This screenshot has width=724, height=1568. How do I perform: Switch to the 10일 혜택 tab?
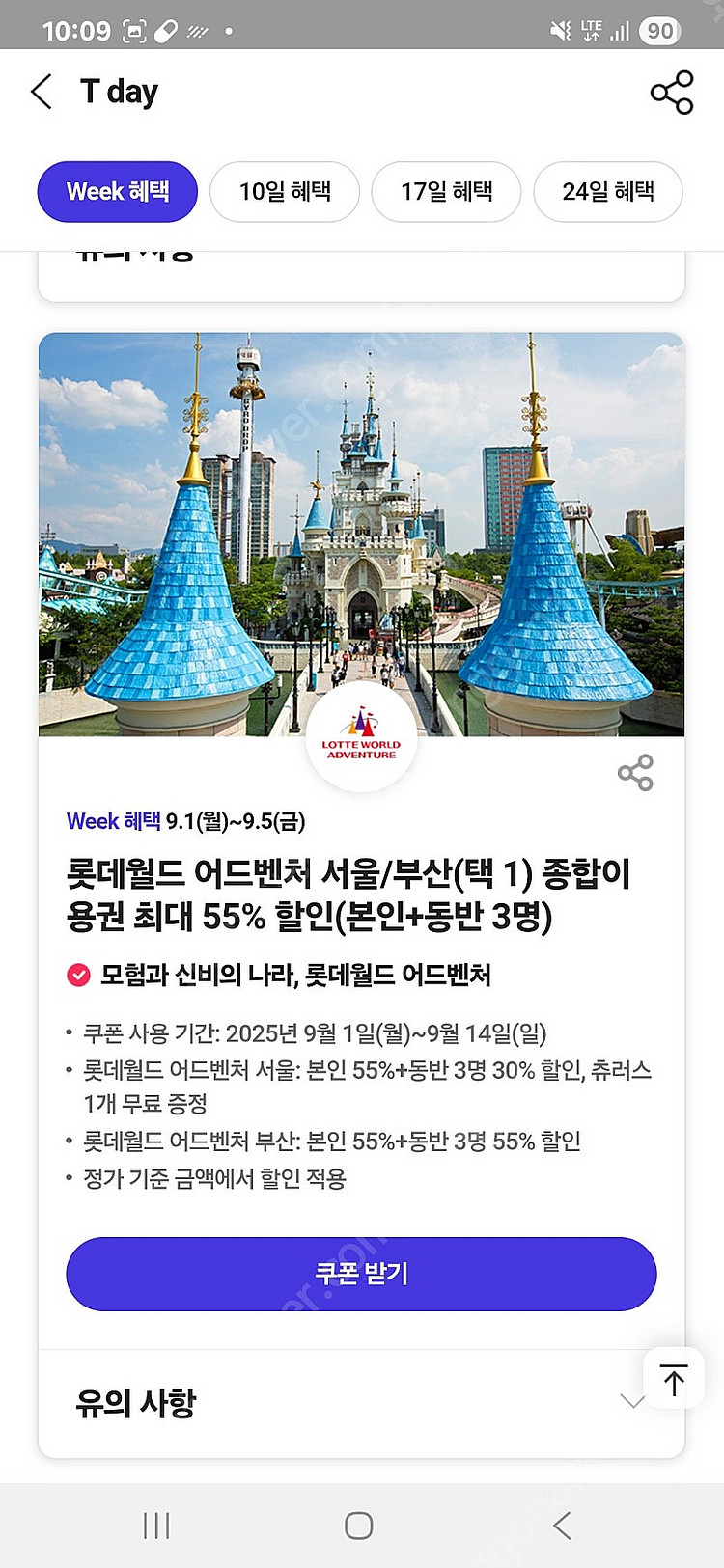pos(284,192)
